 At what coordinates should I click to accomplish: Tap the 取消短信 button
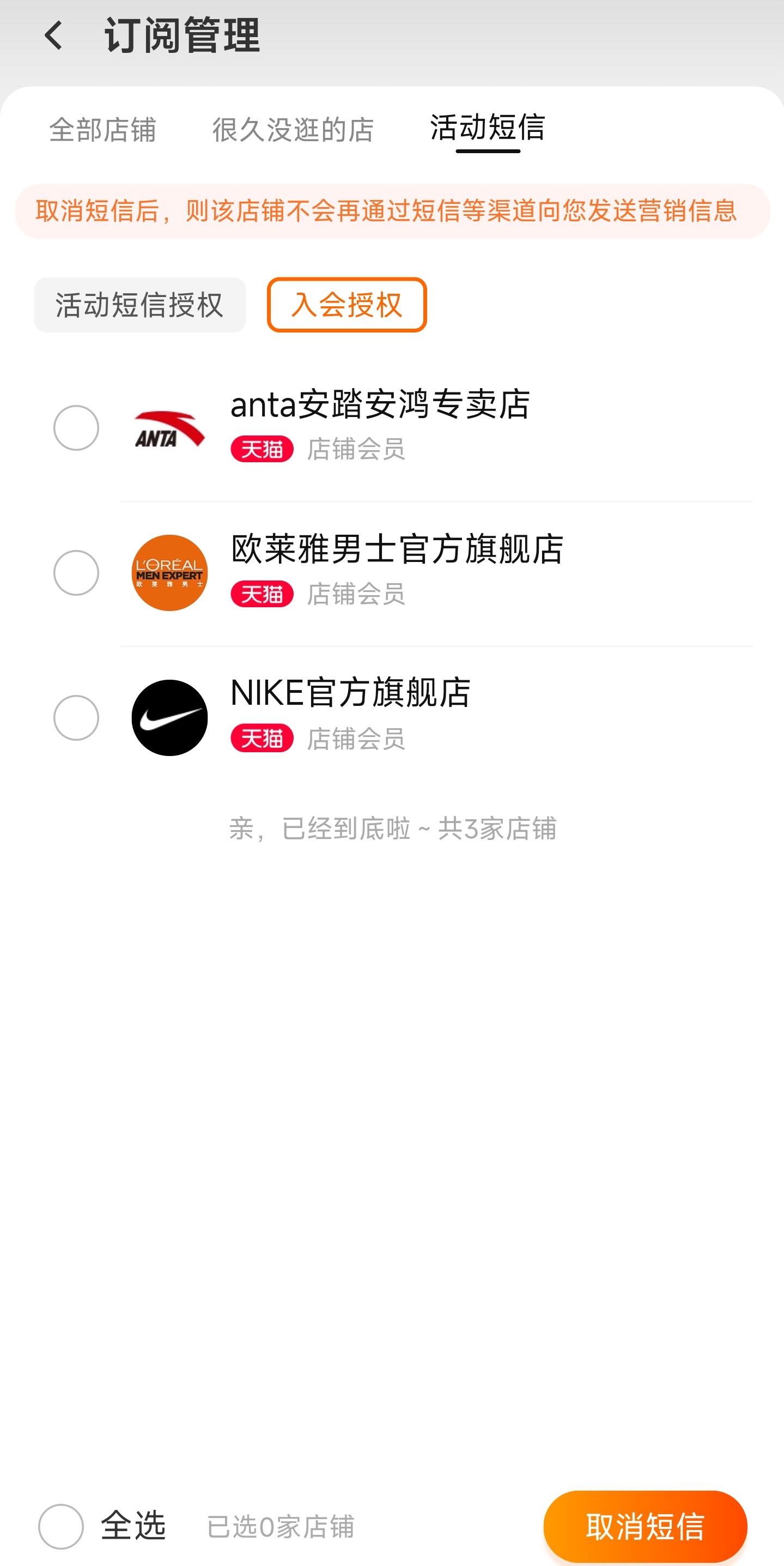coord(645,1526)
